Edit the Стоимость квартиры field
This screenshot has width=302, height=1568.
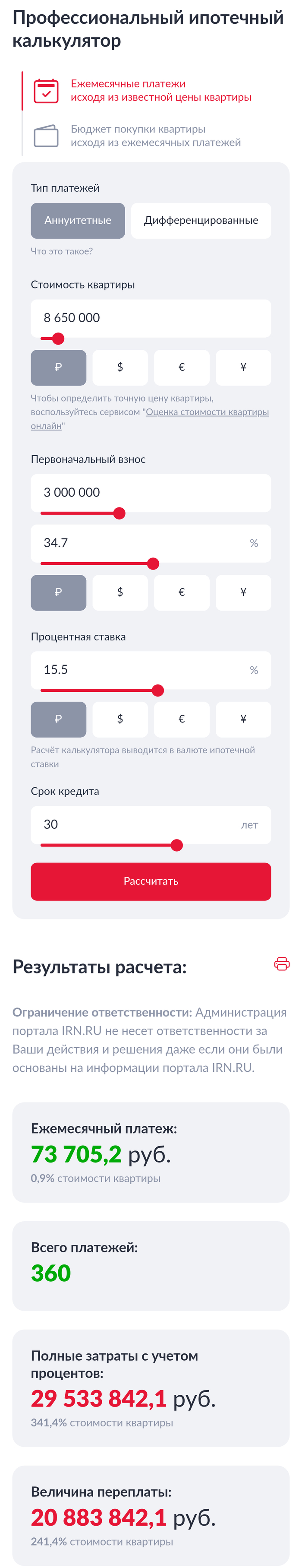pyautogui.click(x=151, y=318)
